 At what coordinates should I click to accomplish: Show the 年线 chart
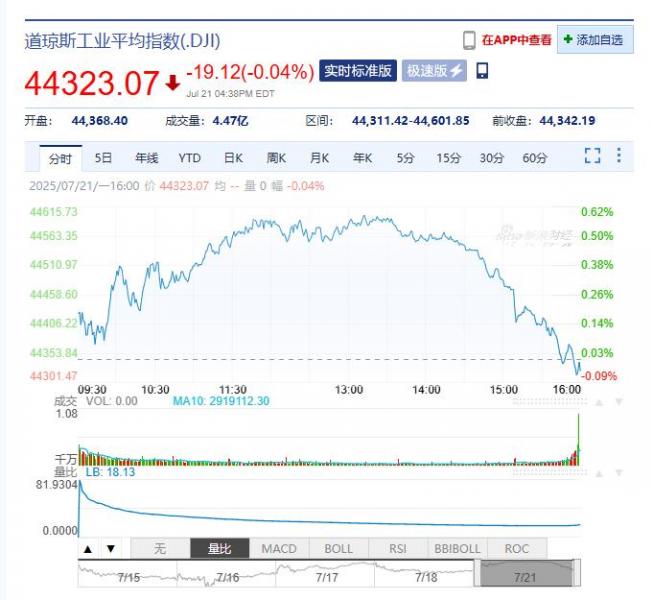coord(147,158)
